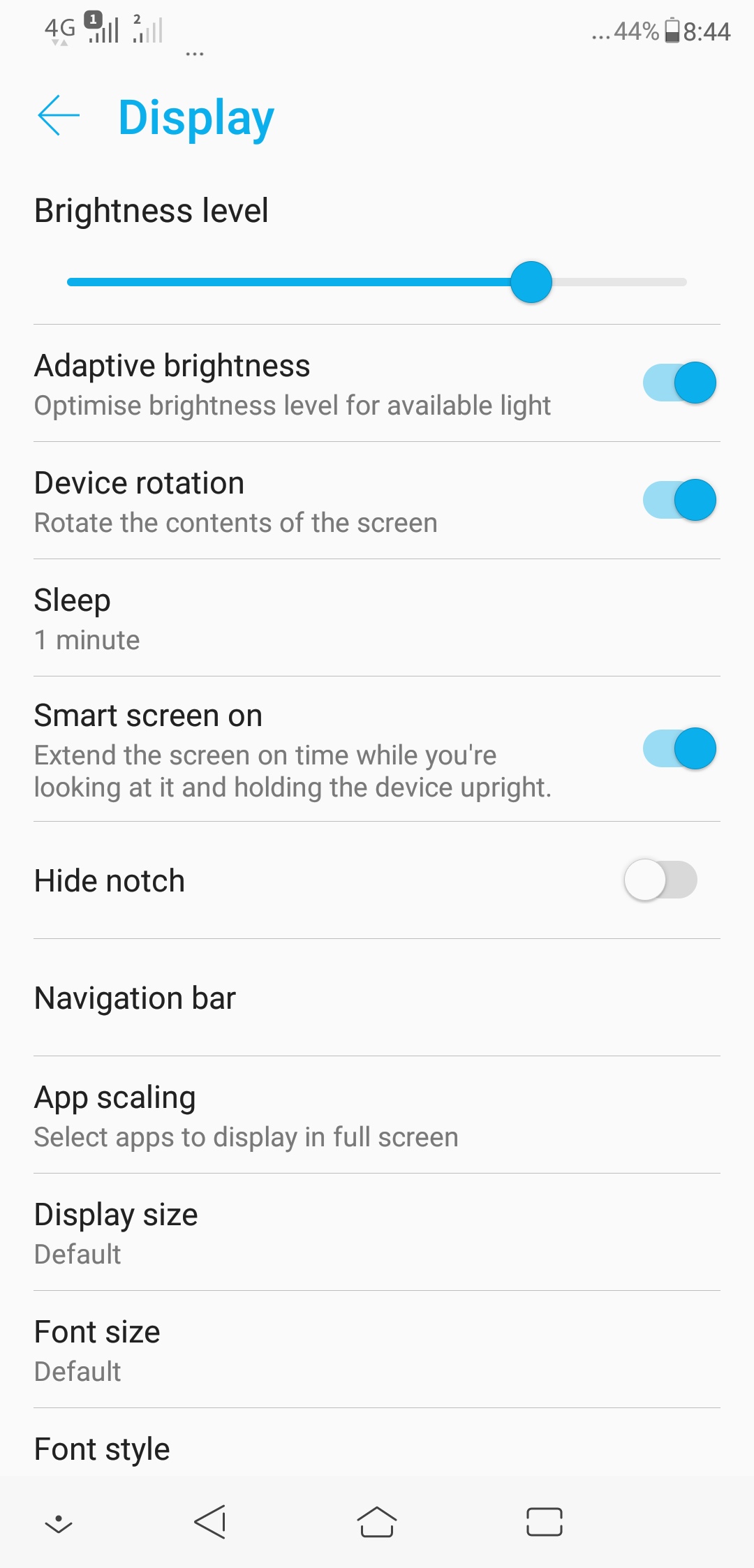Image resolution: width=754 pixels, height=1568 pixels.
Task: Open Font size setting
Action: [x=377, y=1350]
